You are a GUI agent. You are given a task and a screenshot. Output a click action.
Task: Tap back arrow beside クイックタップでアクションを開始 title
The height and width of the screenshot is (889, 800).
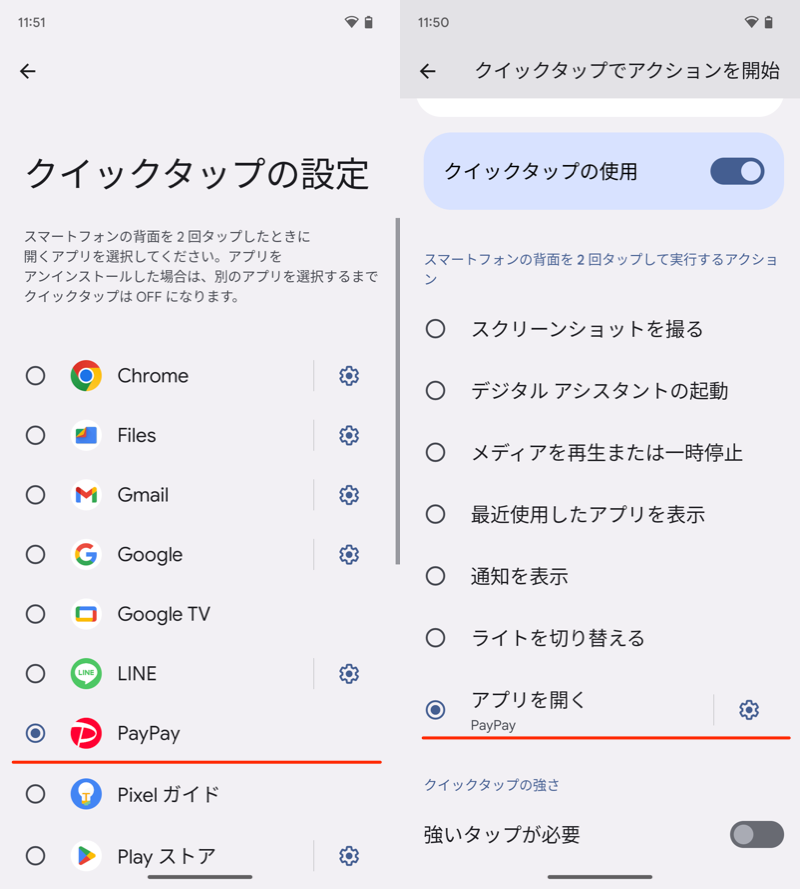pos(428,71)
